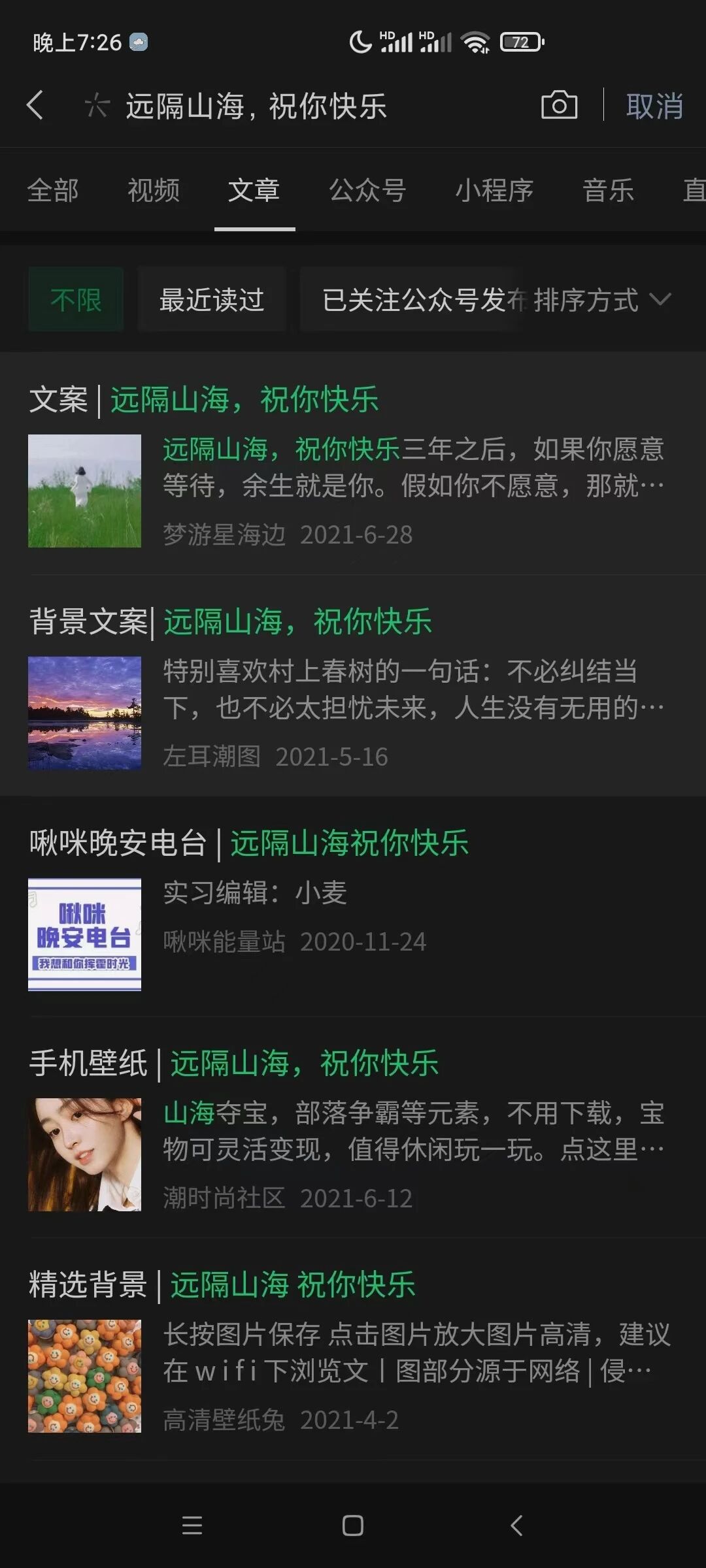This screenshot has width=706, height=1568.
Task: Switch to the 视频 tab
Action: tap(154, 191)
